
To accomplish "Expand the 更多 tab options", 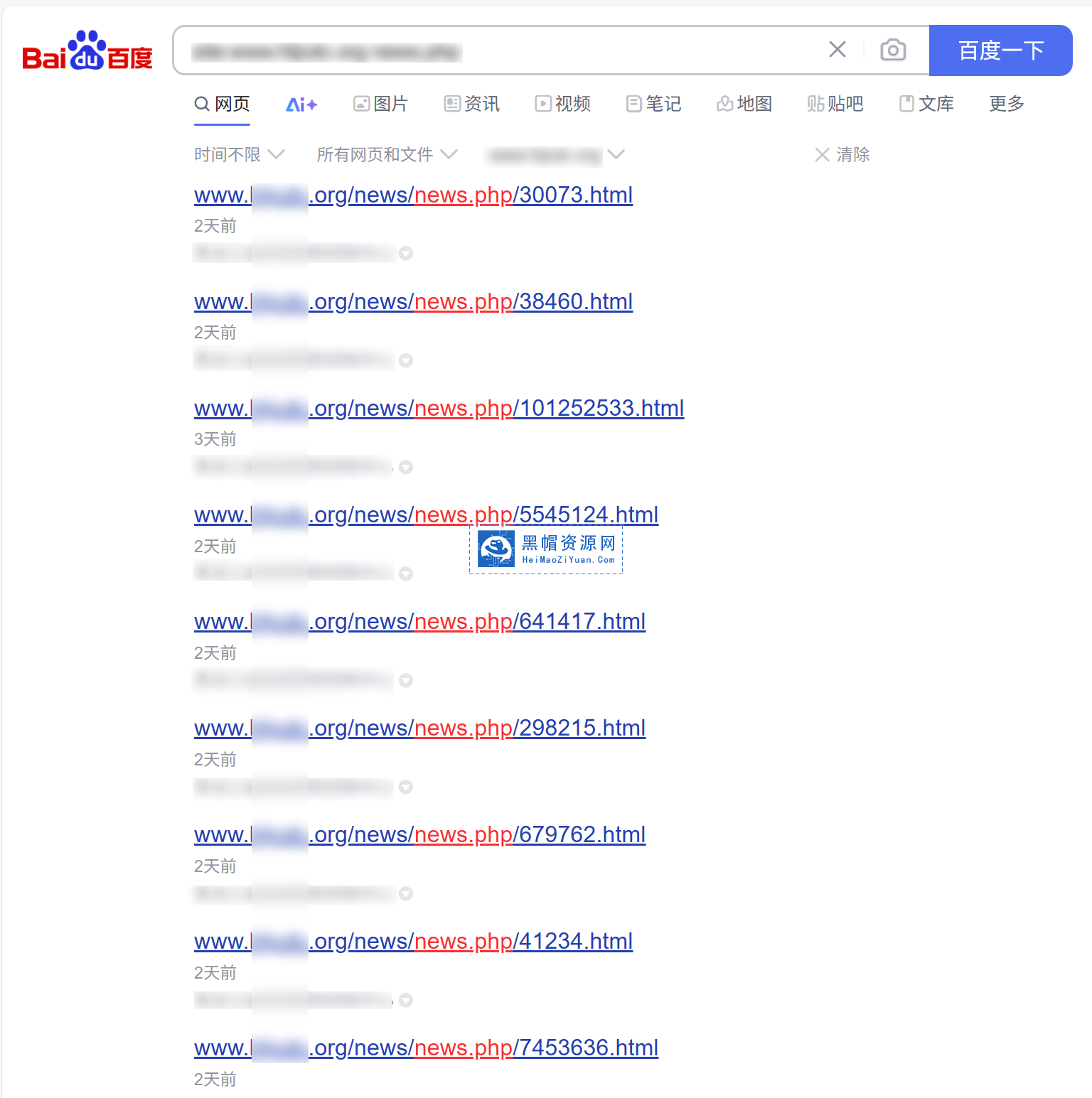I will [x=1007, y=104].
